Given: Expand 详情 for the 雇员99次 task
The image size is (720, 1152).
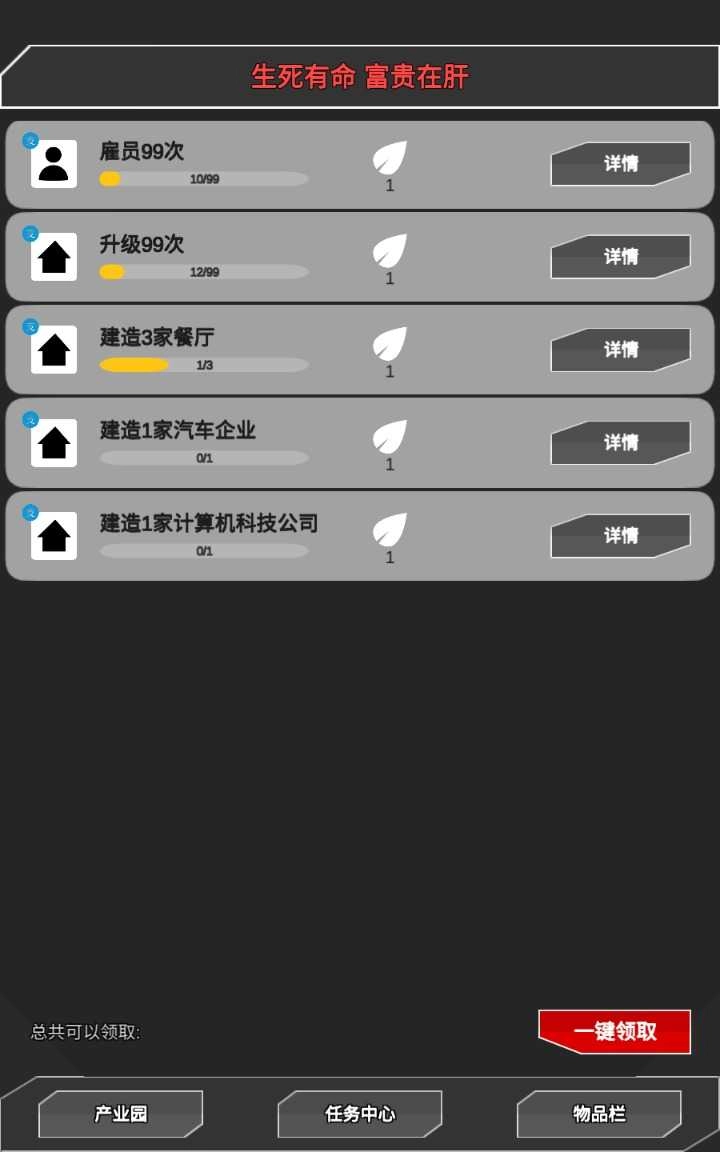Looking at the screenshot, I should [621, 164].
